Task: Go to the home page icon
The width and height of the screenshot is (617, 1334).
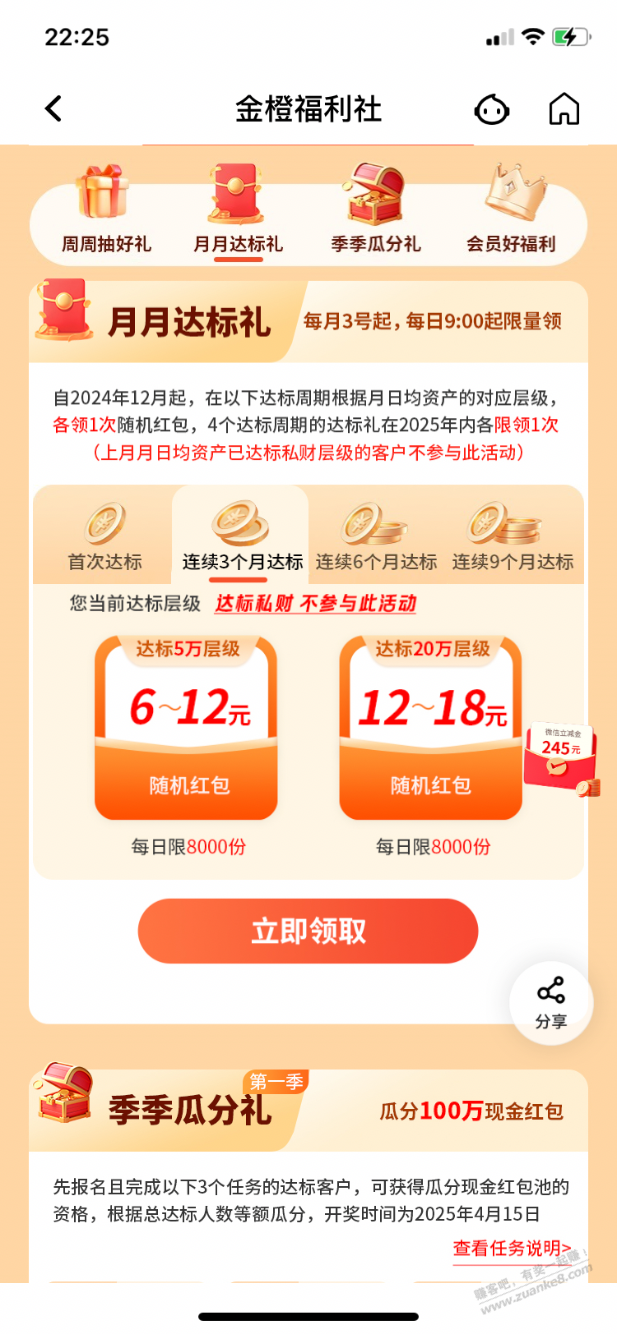Action: [564, 109]
